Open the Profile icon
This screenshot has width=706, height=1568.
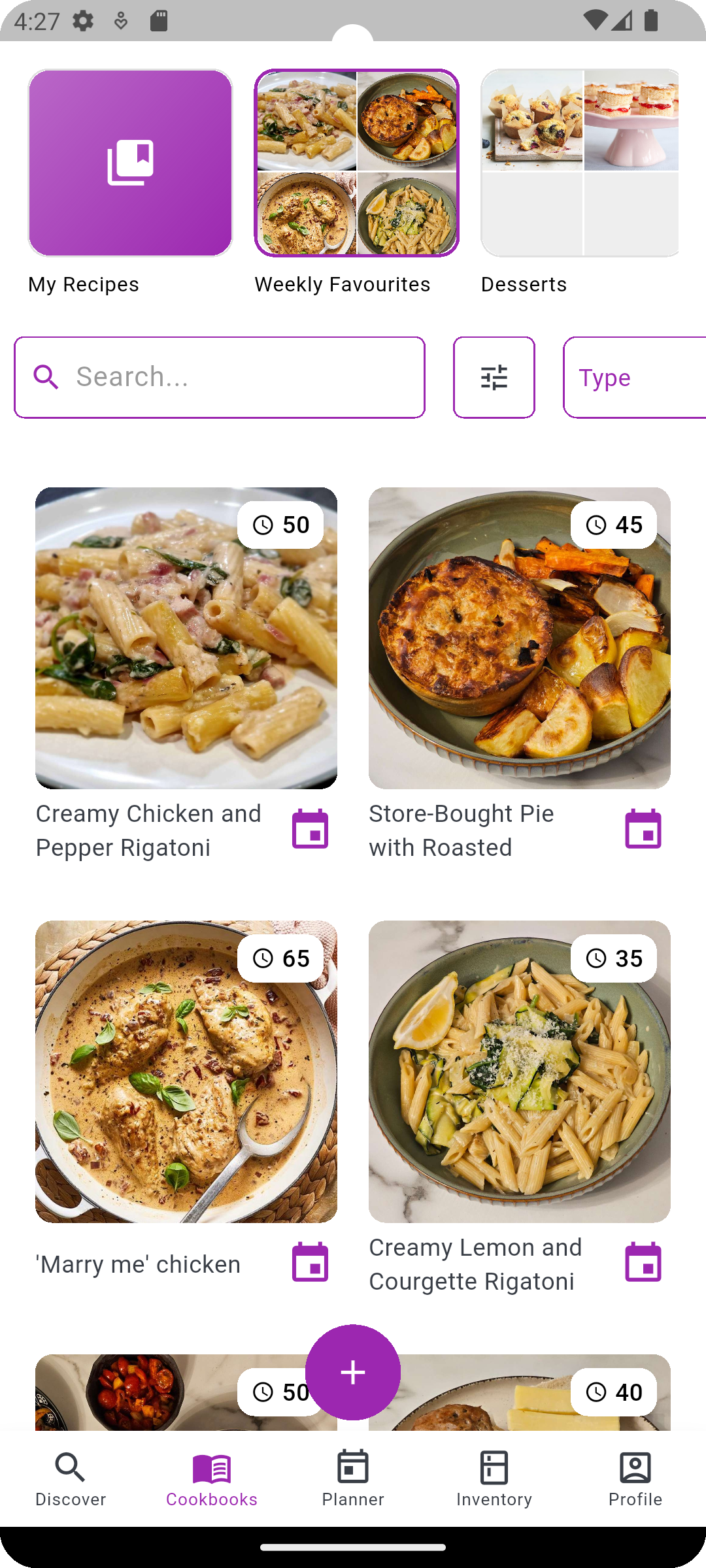click(635, 1467)
